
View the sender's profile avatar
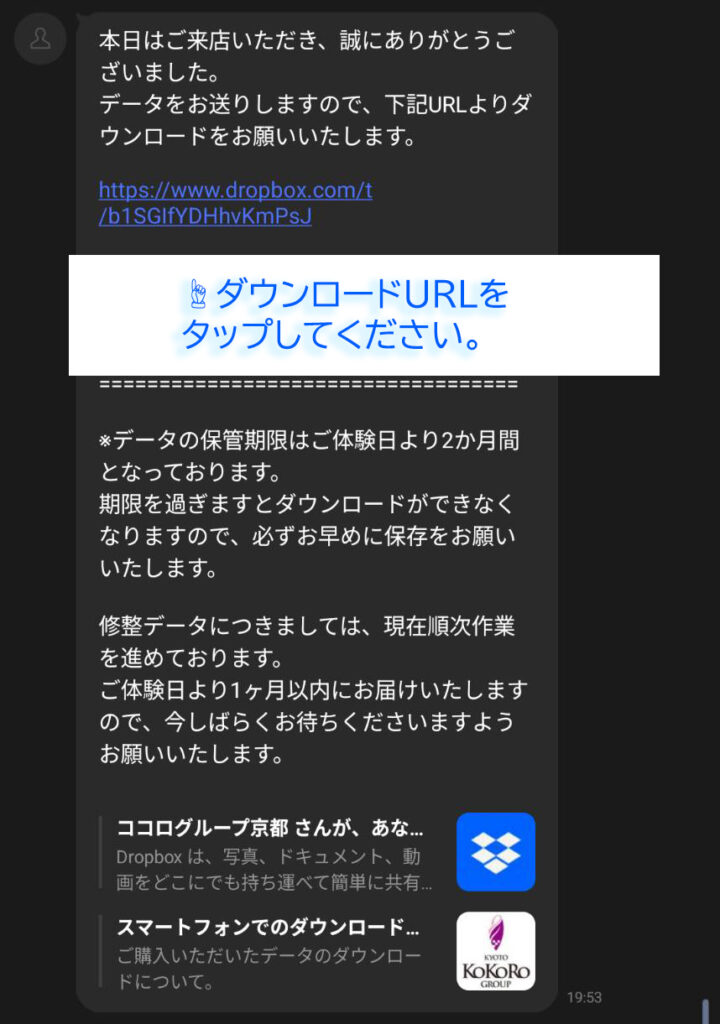click(x=41, y=39)
